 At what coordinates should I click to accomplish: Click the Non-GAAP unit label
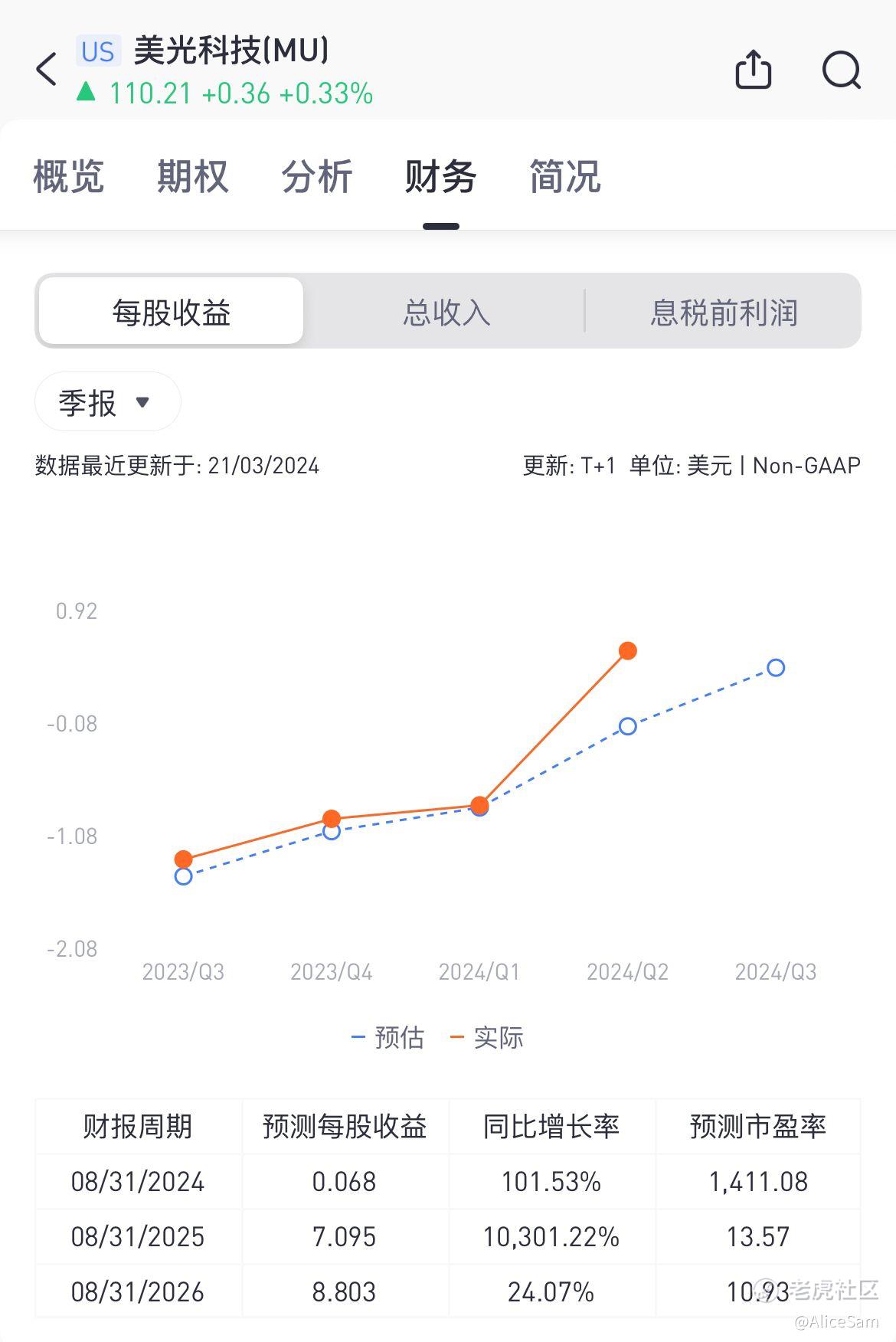(806, 465)
